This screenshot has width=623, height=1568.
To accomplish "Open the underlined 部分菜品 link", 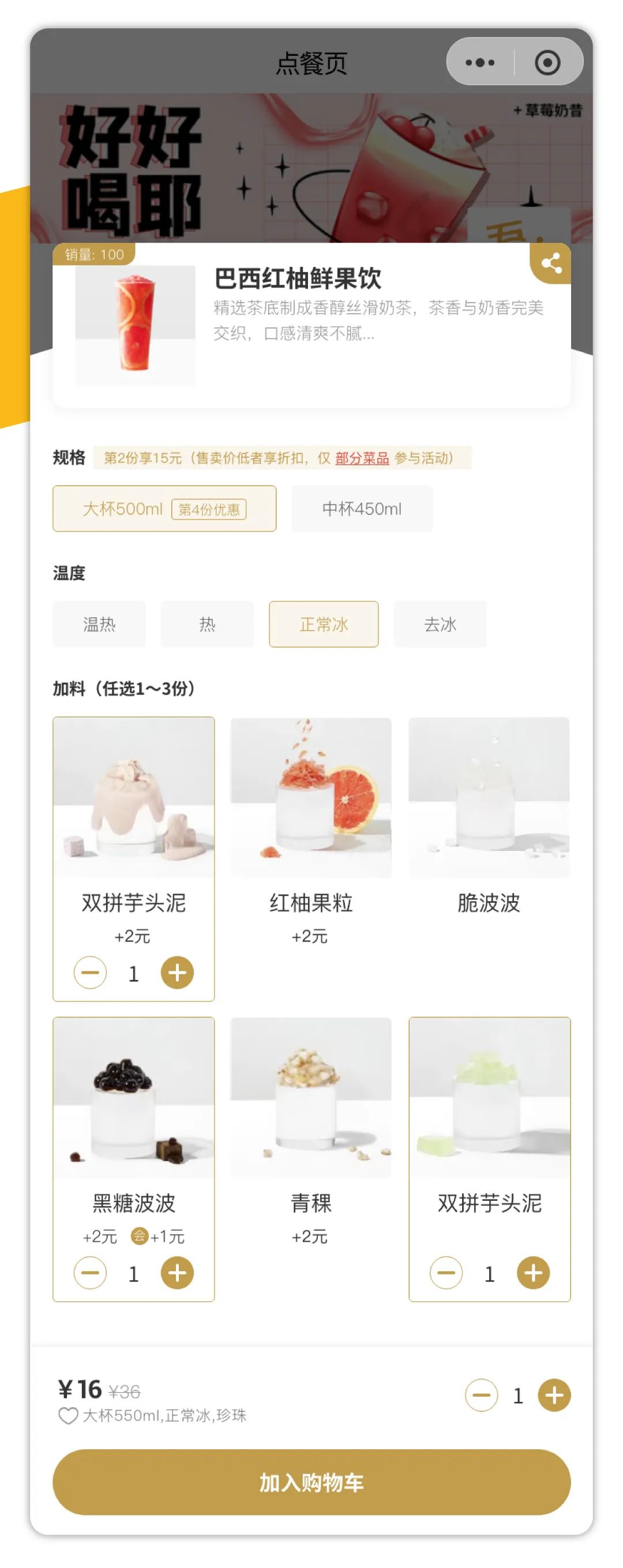I will (x=361, y=458).
